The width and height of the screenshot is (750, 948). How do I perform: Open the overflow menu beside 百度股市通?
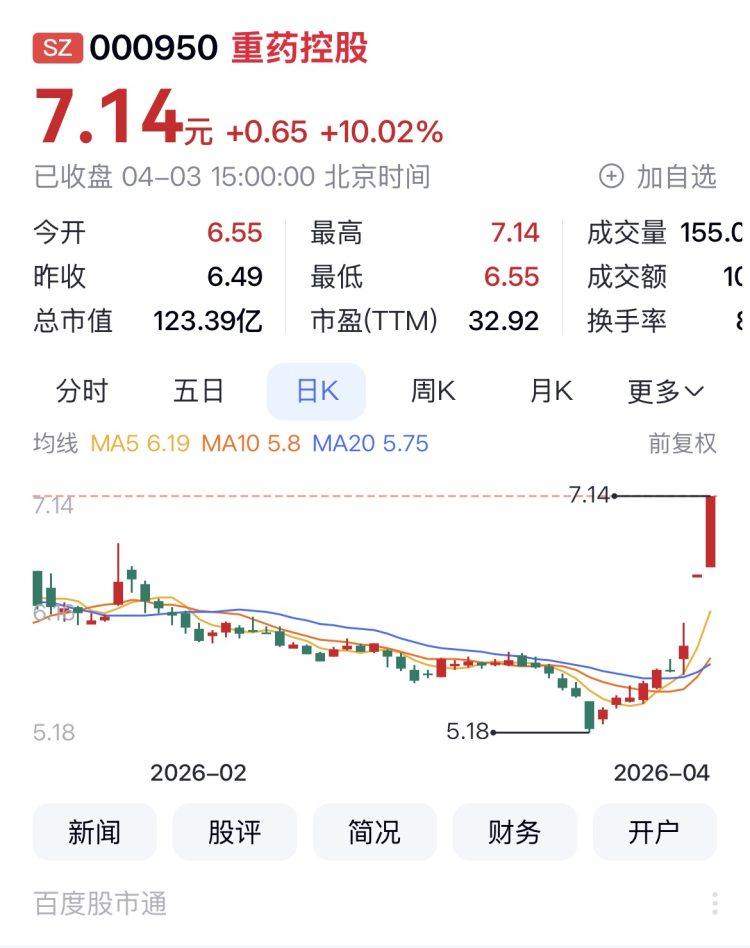point(715,903)
